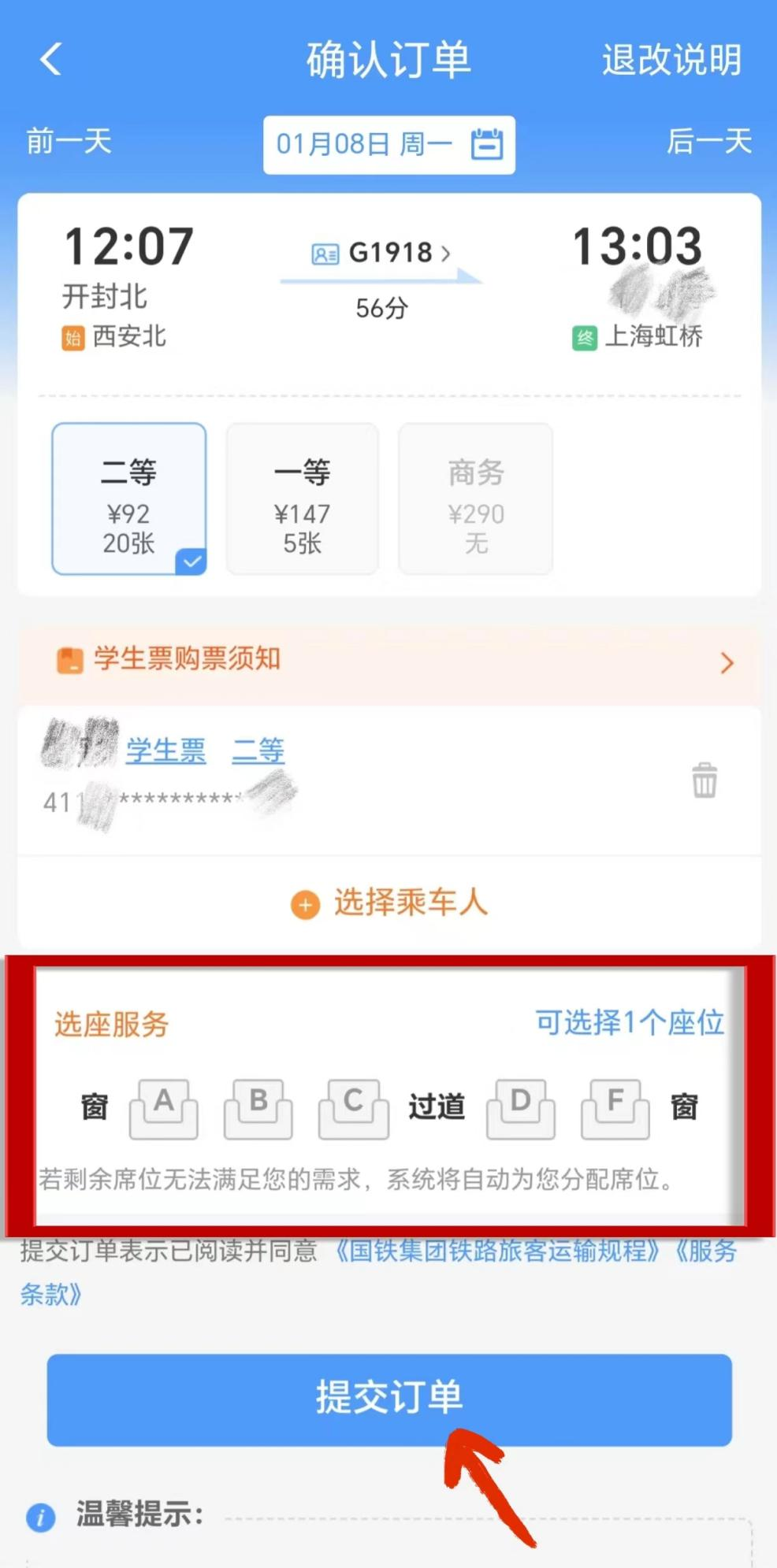Image resolution: width=777 pixels, height=1568 pixels.
Task: Select 二等 seat class ¥92
Action: pyautogui.click(x=129, y=499)
